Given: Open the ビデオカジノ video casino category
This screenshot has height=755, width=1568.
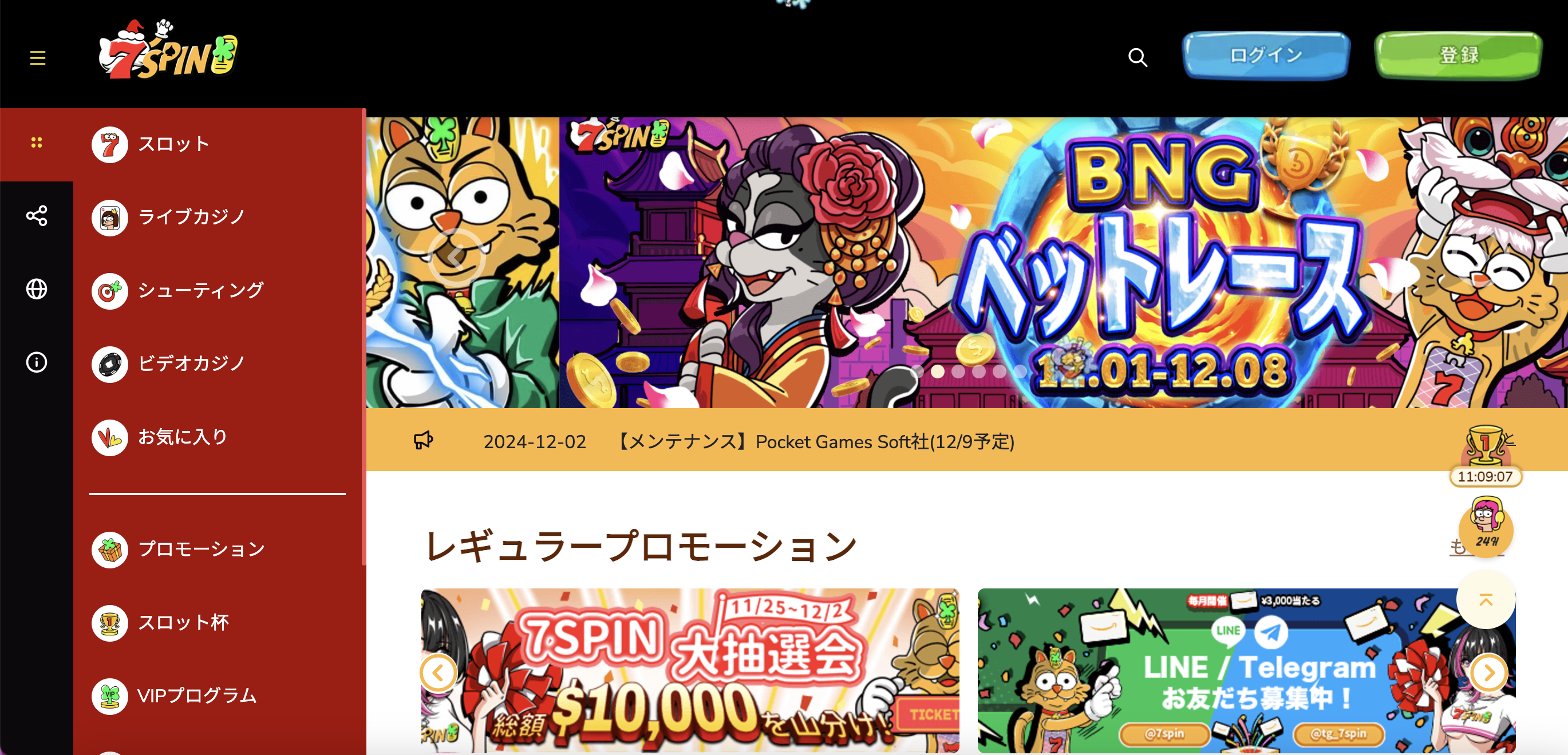Looking at the screenshot, I should coord(191,364).
